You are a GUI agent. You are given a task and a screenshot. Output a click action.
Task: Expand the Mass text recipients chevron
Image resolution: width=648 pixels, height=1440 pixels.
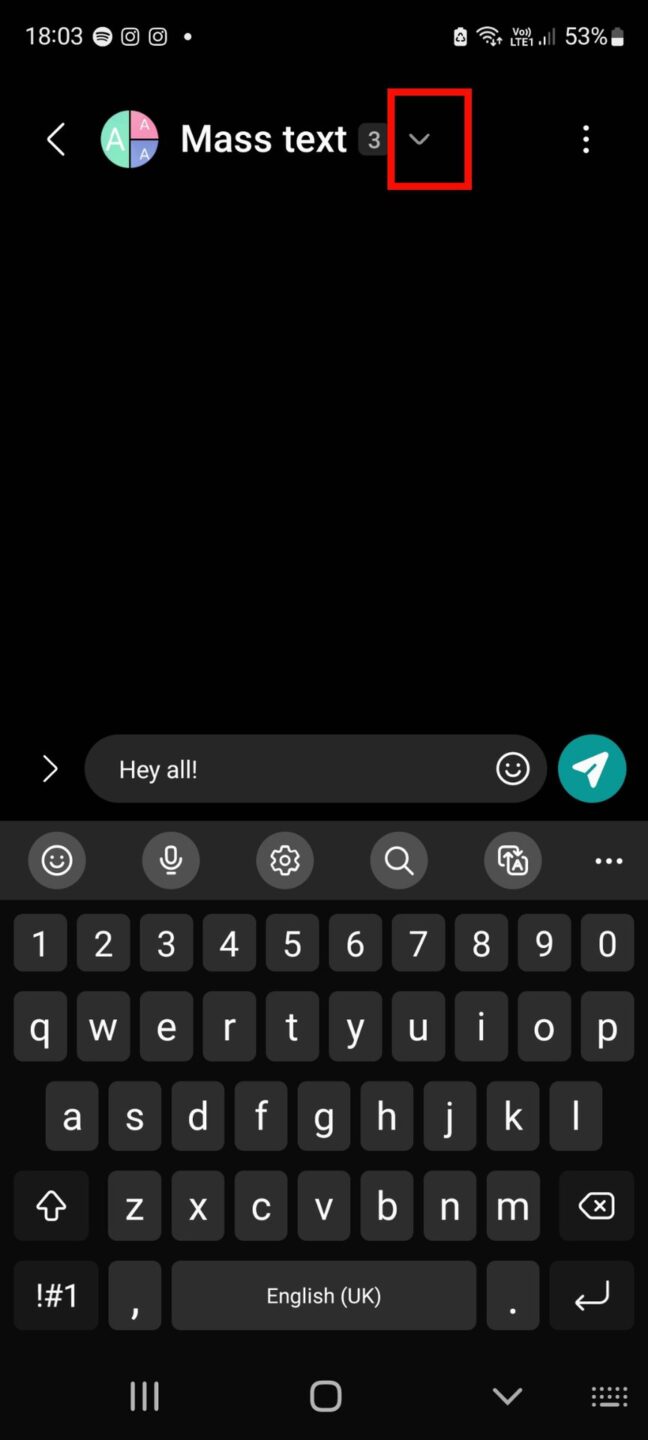coord(420,140)
